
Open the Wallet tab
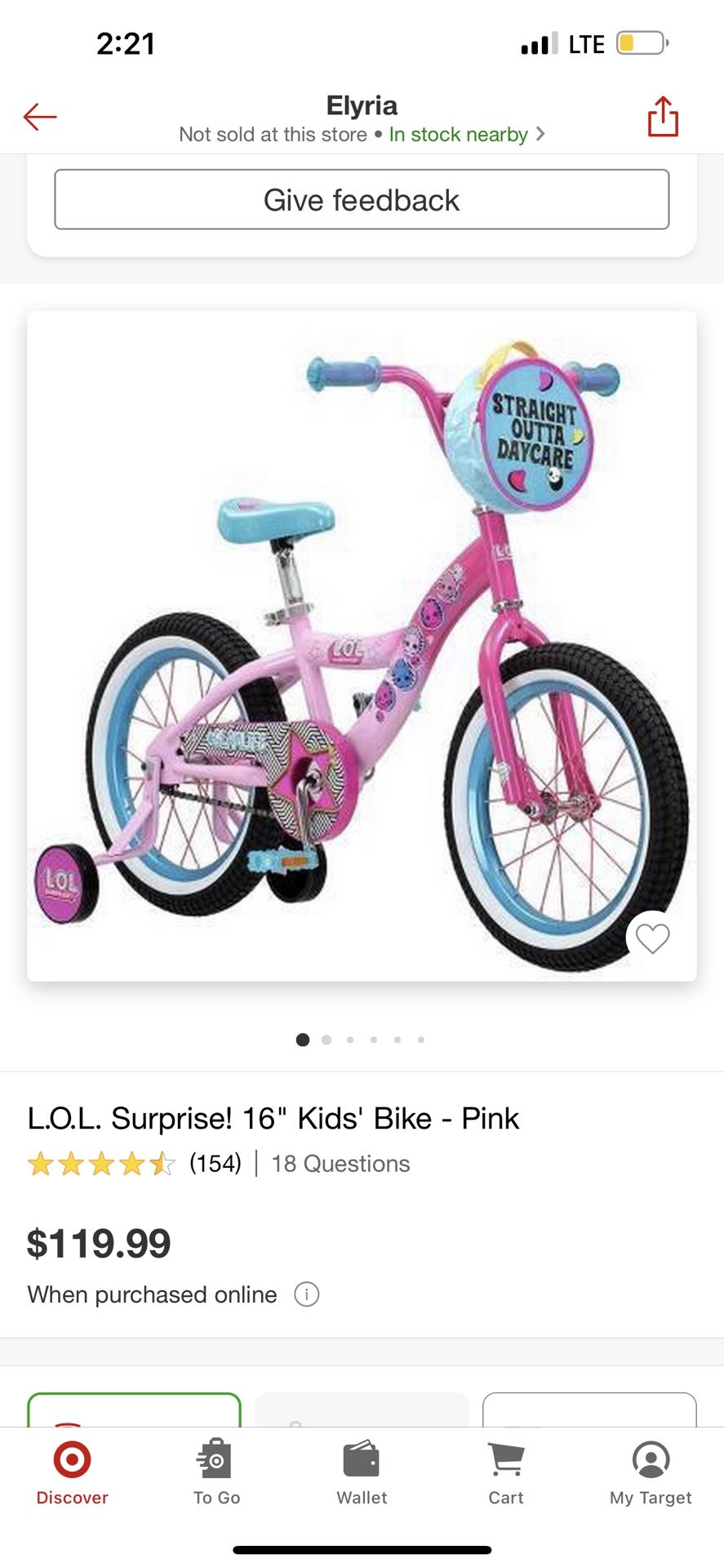[362, 1472]
